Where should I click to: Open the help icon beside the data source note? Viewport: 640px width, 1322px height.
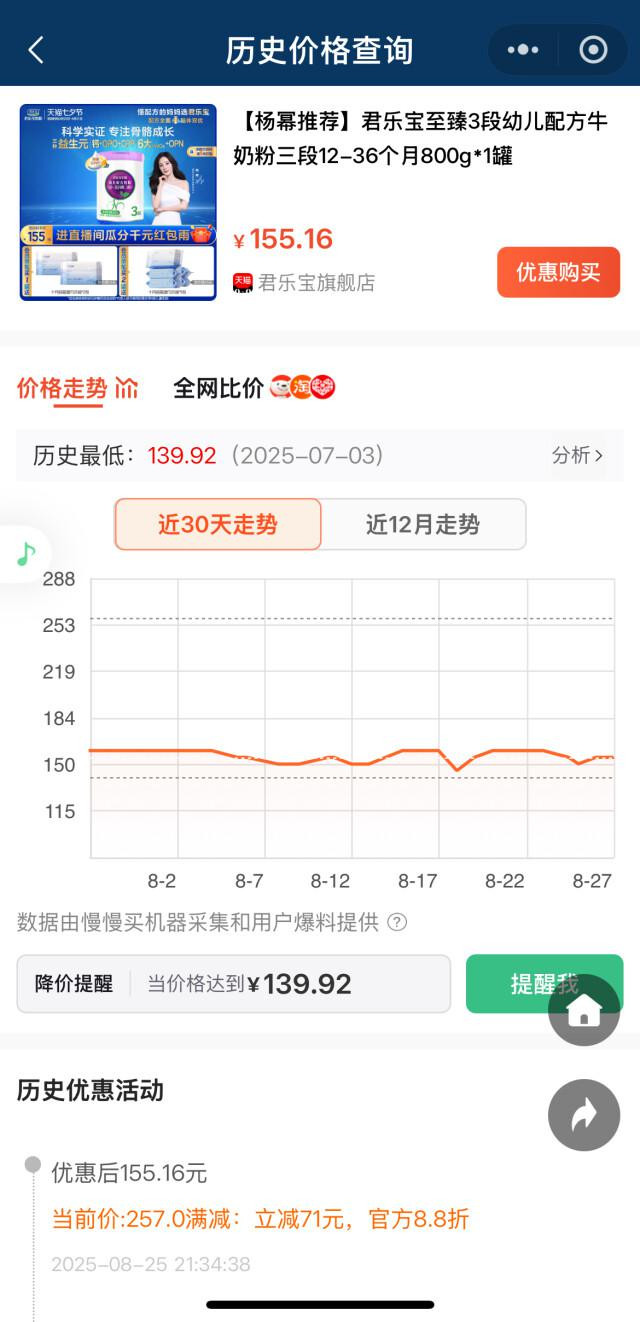click(397, 922)
